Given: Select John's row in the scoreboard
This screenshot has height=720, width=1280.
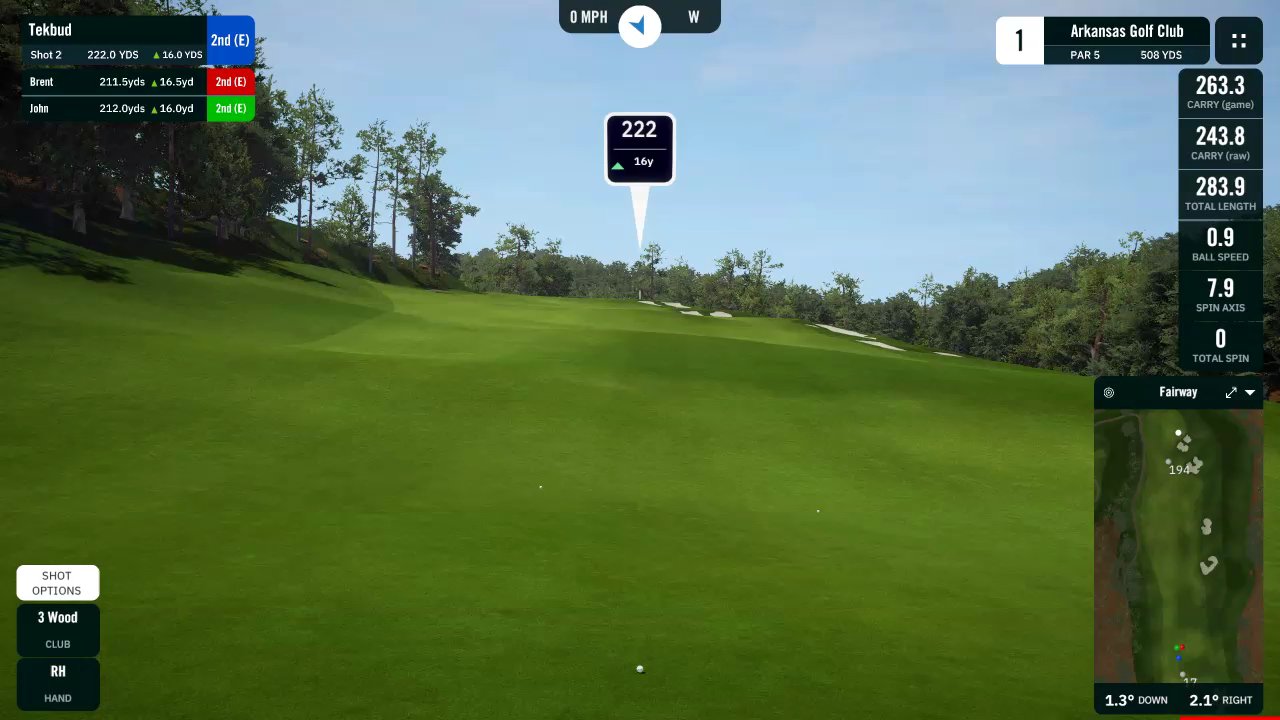Looking at the screenshot, I should (137, 108).
